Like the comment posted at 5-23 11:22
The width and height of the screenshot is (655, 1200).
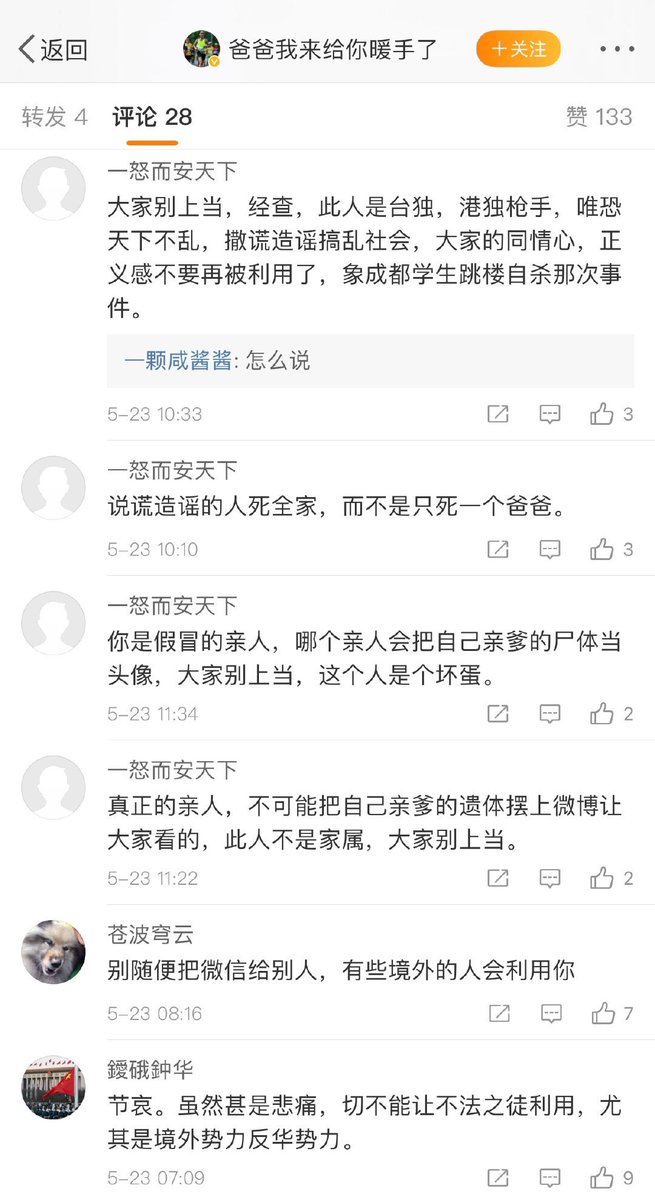pyautogui.click(x=602, y=879)
